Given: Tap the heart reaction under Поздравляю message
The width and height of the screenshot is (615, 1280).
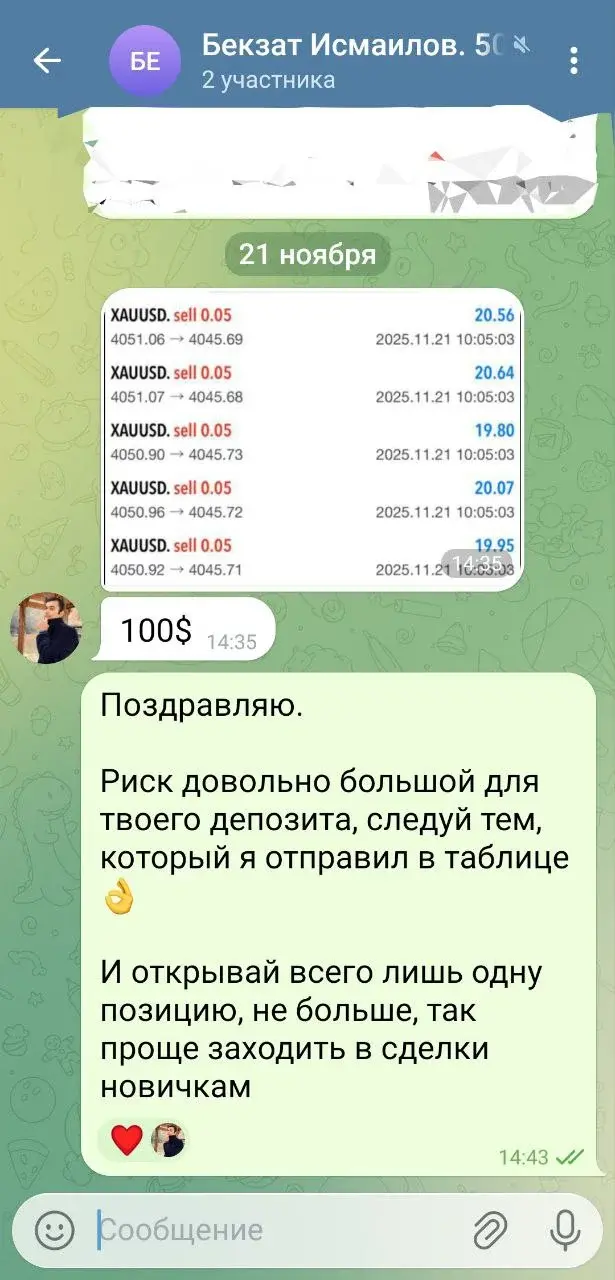Looking at the screenshot, I should 127,1140.
